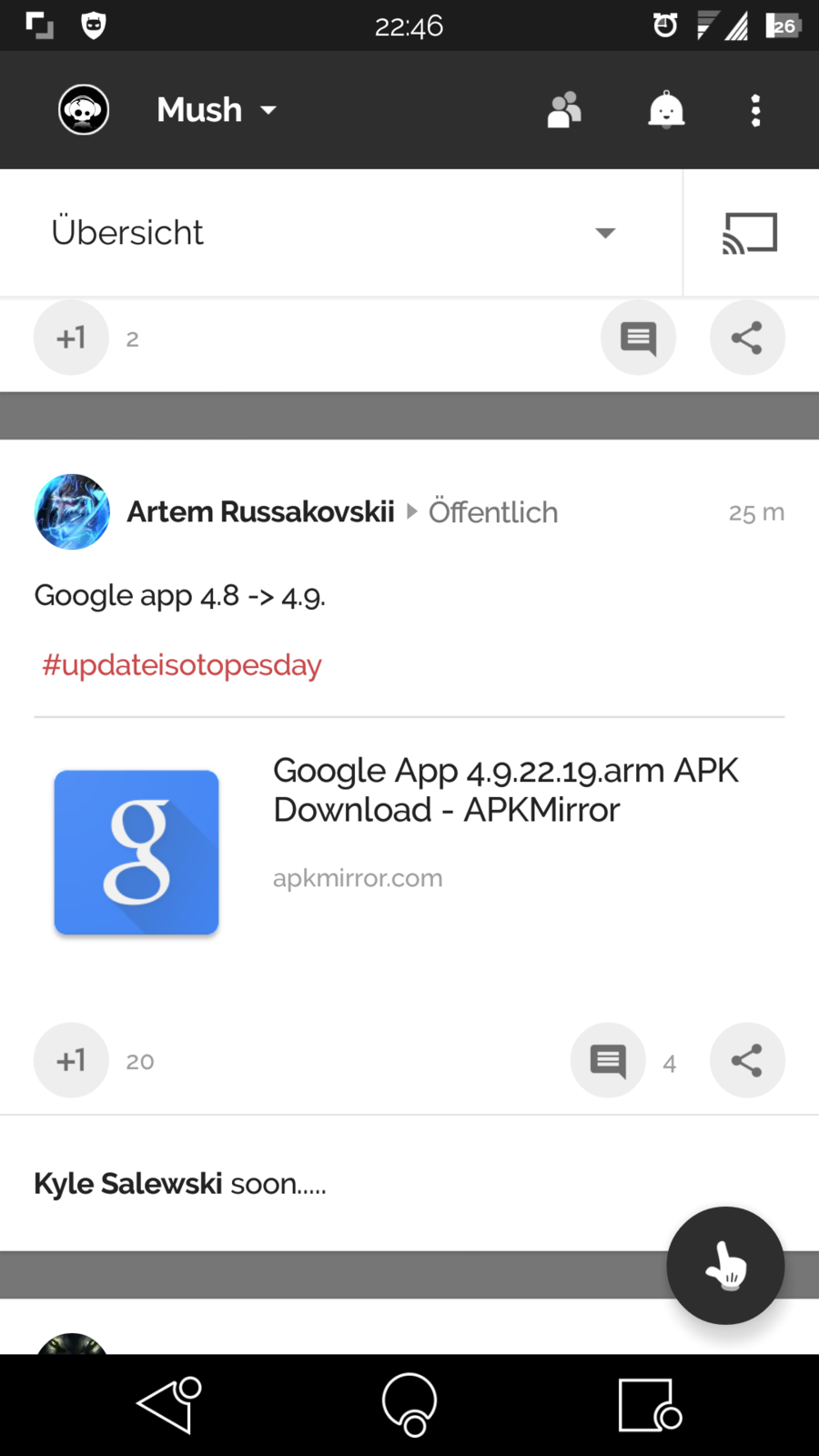
Task: +1 the post with 2 plus-ones
Action: point(71,338)
